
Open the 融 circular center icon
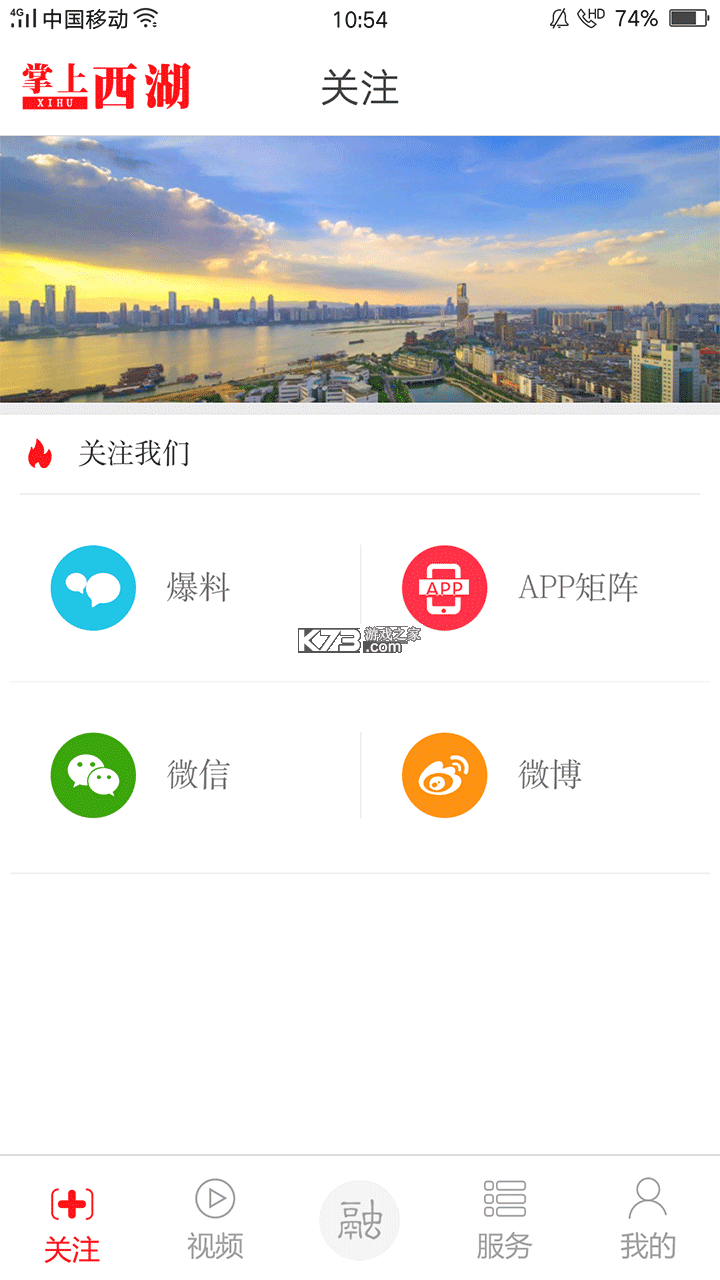[360, 1218]
